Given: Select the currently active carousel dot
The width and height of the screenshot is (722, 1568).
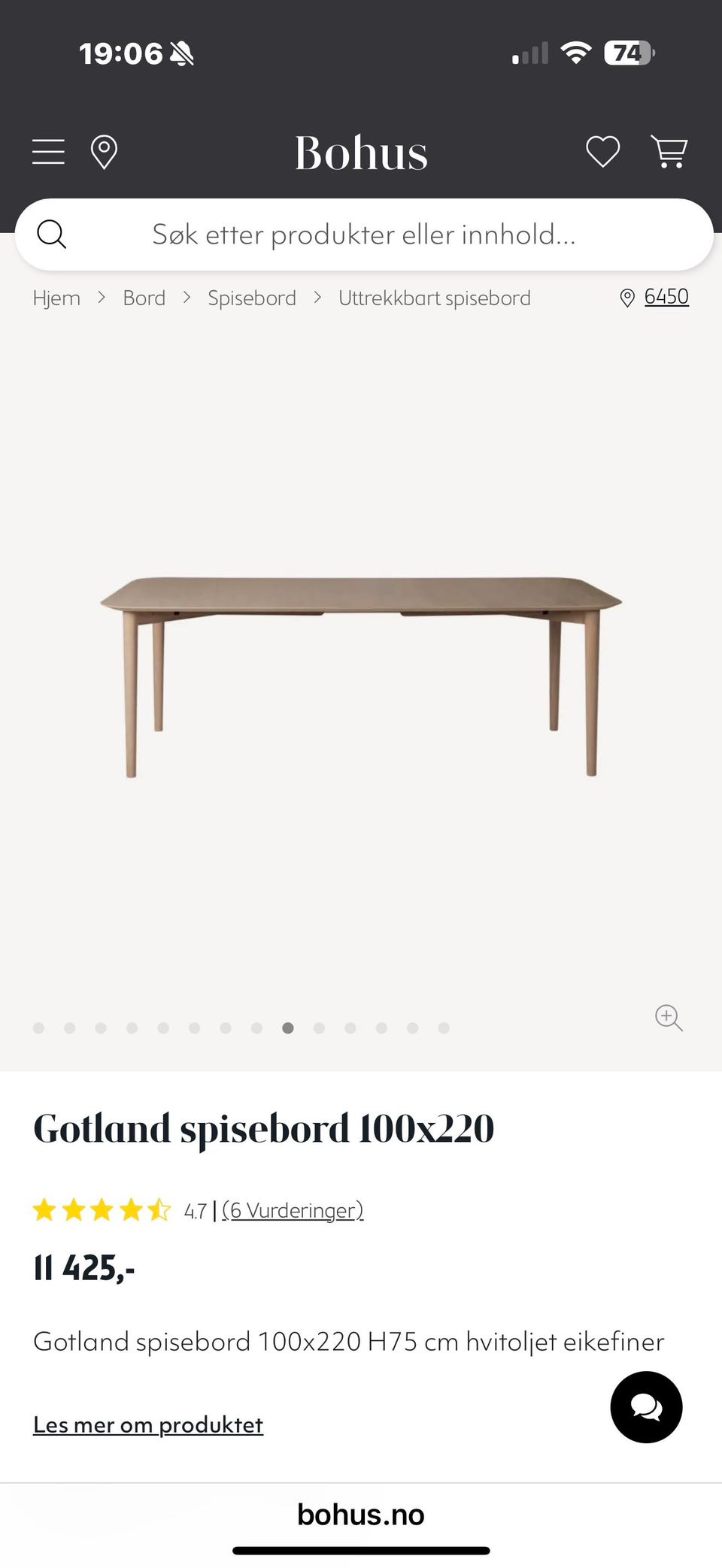Looking at the screenshot, I should point(287,1028).
